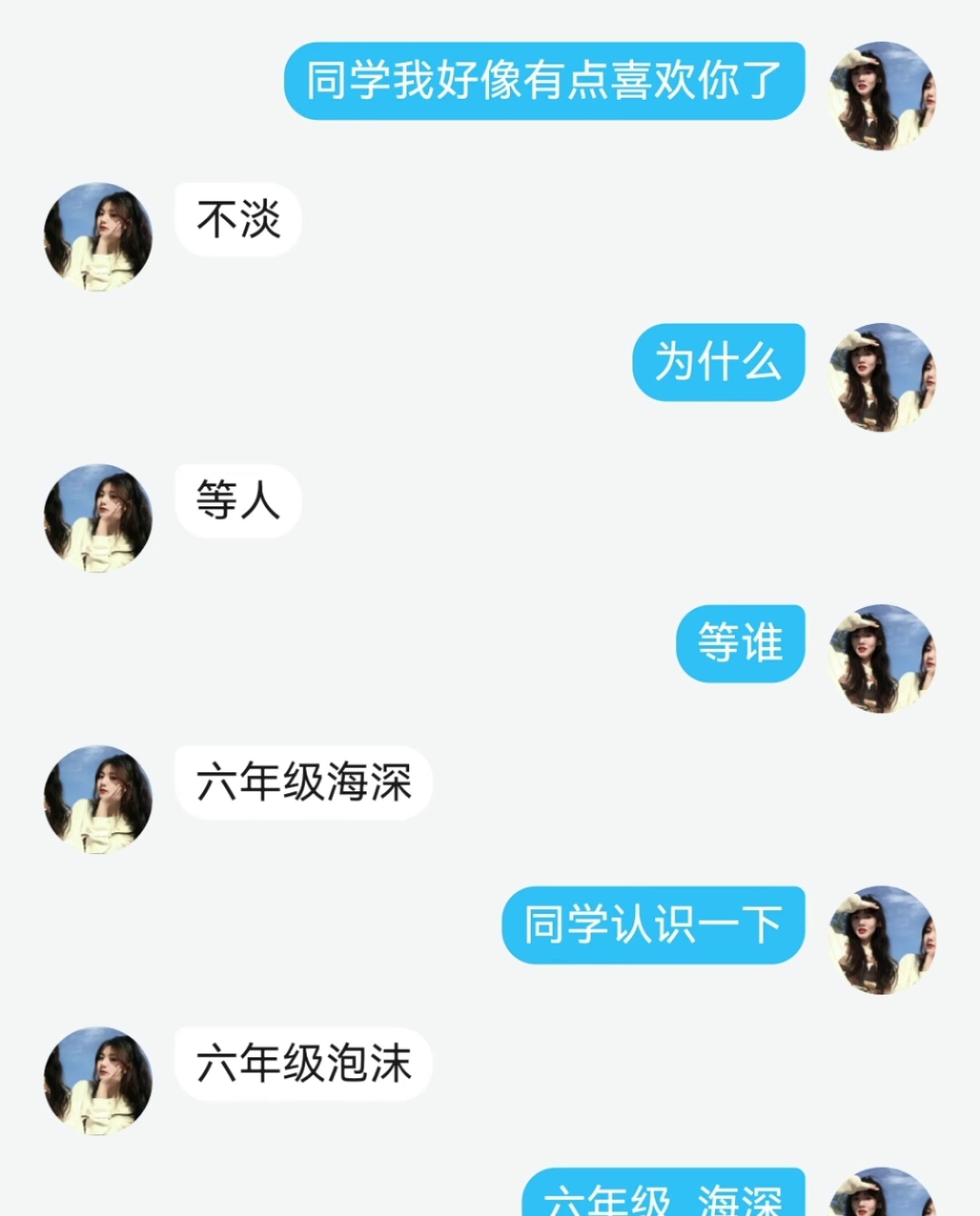Tap the avatar beside "等谁"
Viewport: 980px width, 1216px height.
882,658
